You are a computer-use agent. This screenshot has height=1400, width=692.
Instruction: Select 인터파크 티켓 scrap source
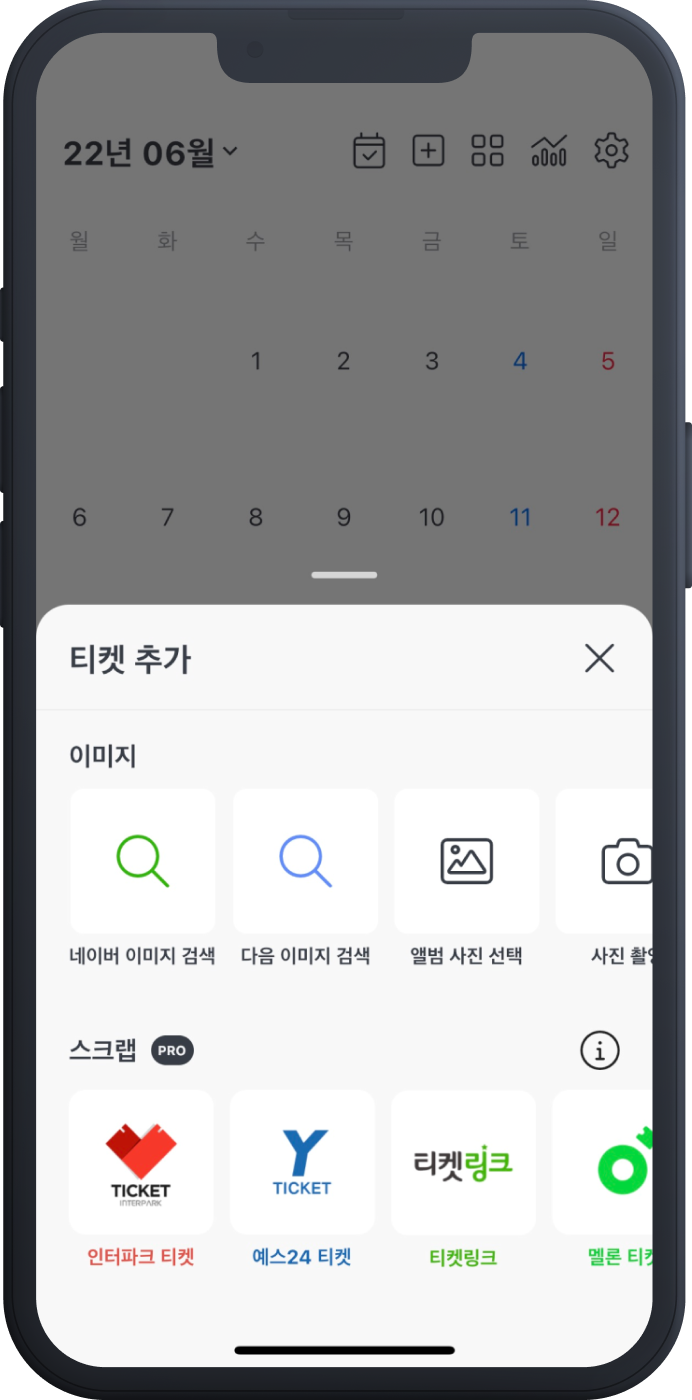click(x=141, y=1163)
